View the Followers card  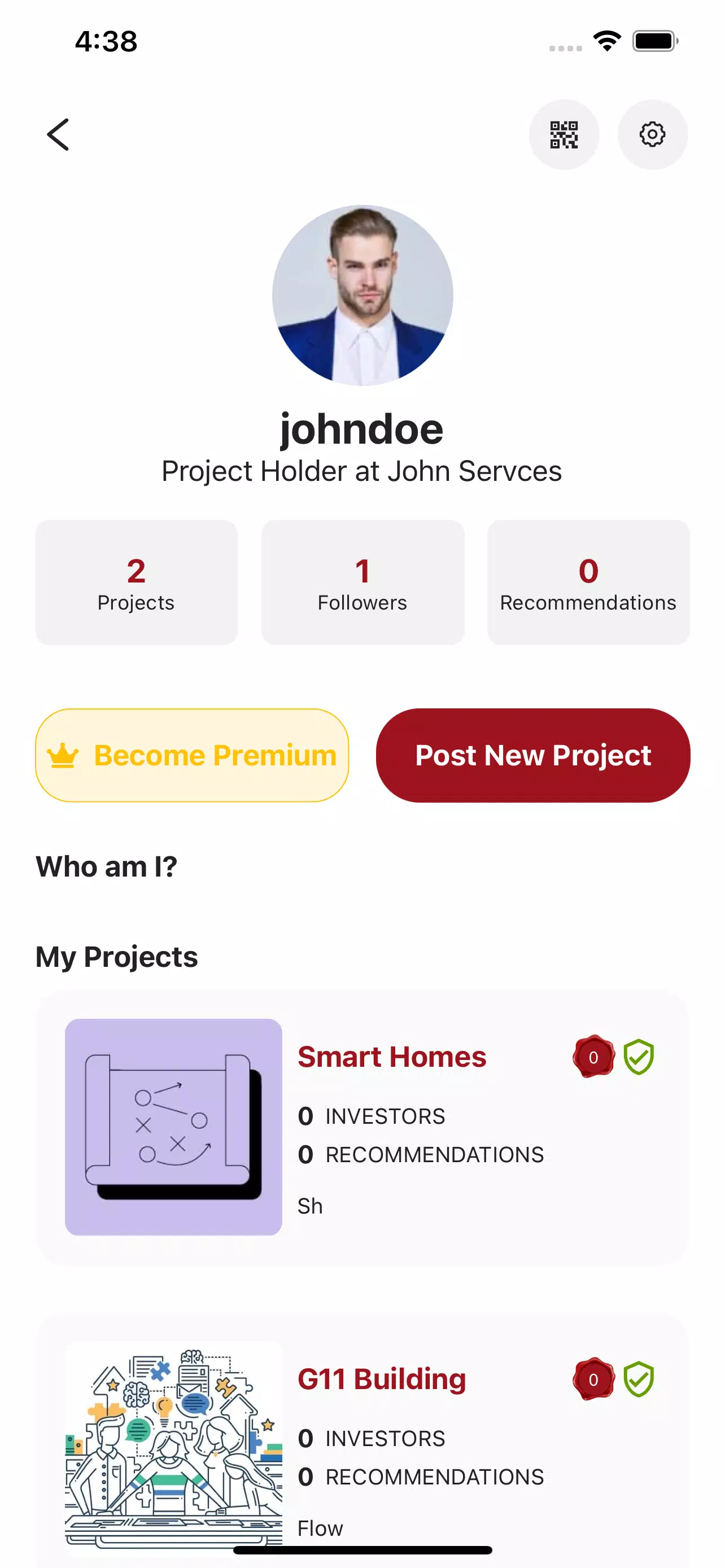(x=363, y=582)
